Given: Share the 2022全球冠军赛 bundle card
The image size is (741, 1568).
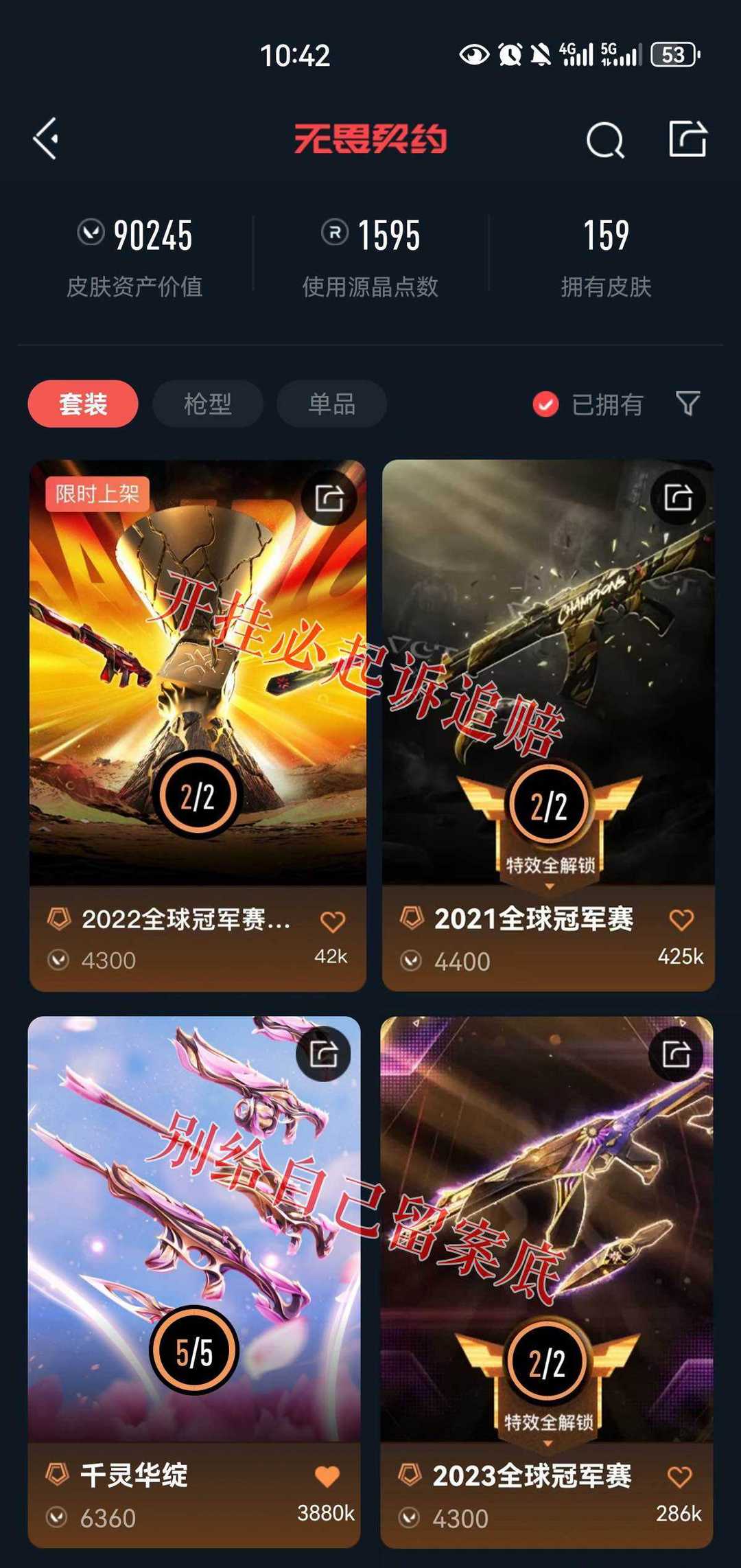Looking at the screenshot, I should 329,498.
